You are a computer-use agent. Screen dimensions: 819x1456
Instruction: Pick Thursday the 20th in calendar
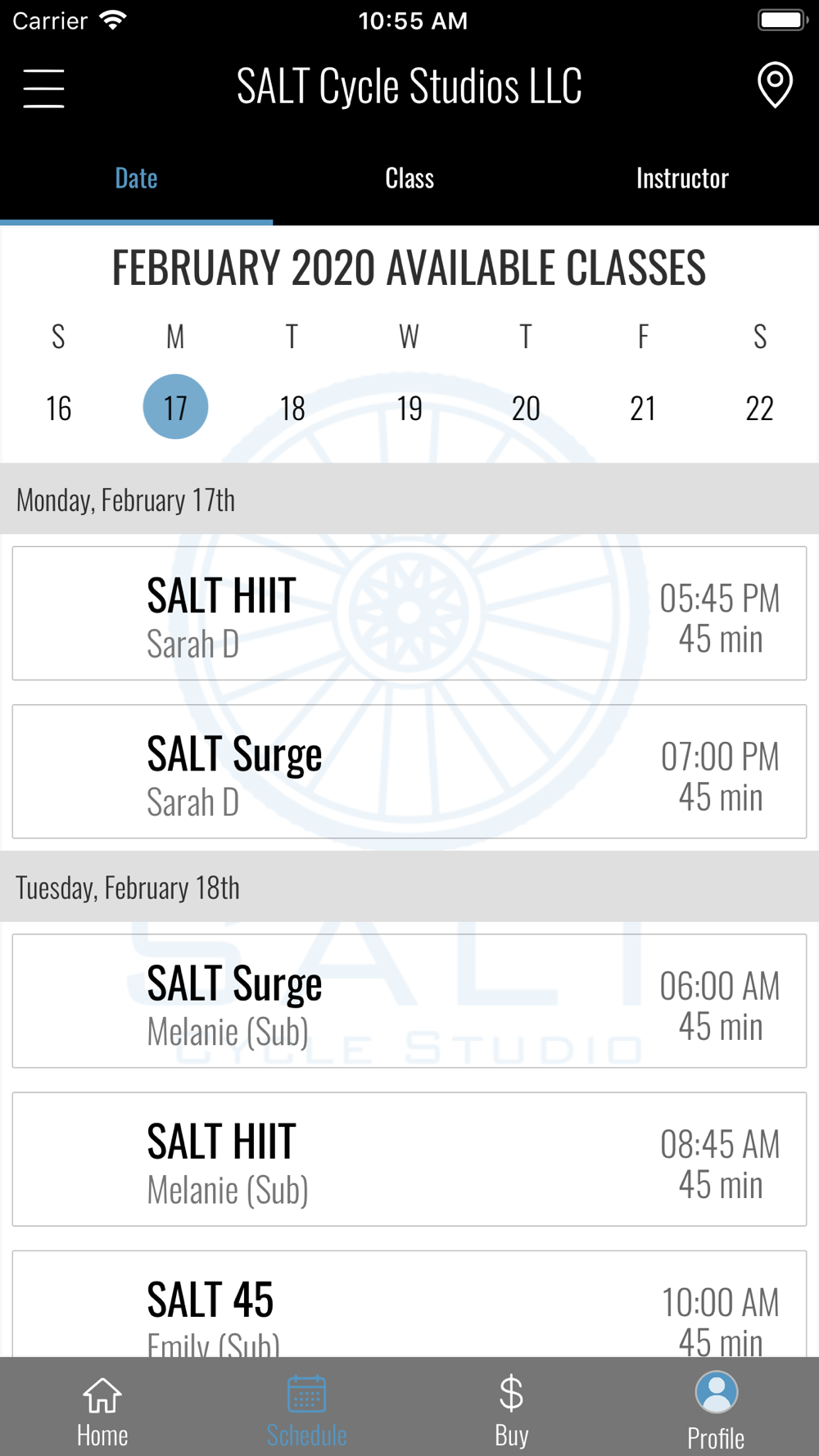pos(526,408)
